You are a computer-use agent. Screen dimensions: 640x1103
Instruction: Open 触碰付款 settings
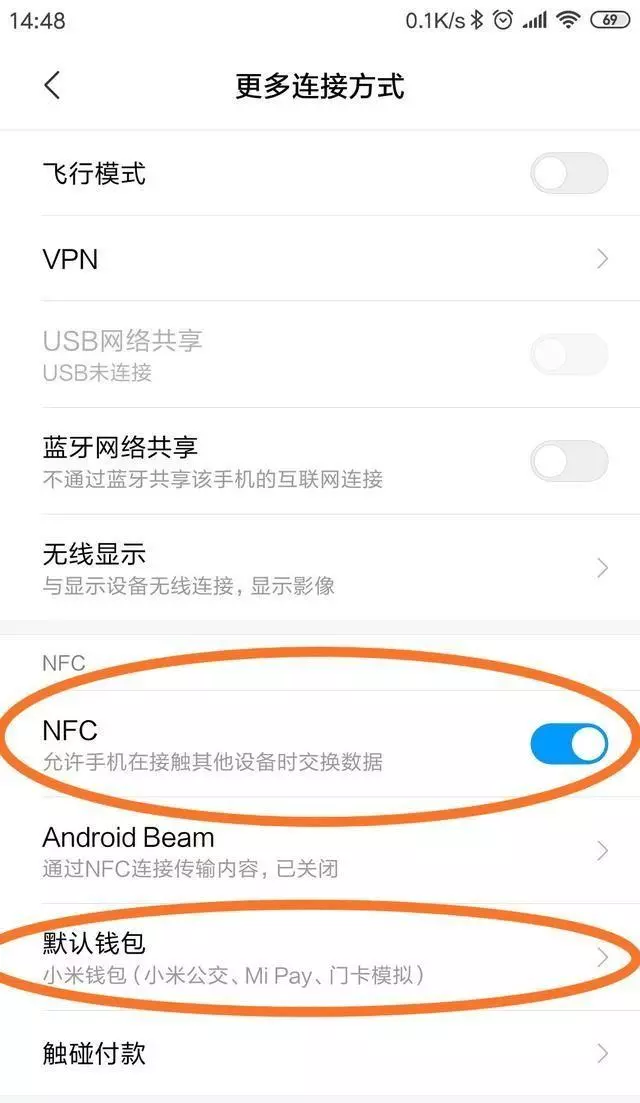pyautogui.click(x=320, y=1053)
